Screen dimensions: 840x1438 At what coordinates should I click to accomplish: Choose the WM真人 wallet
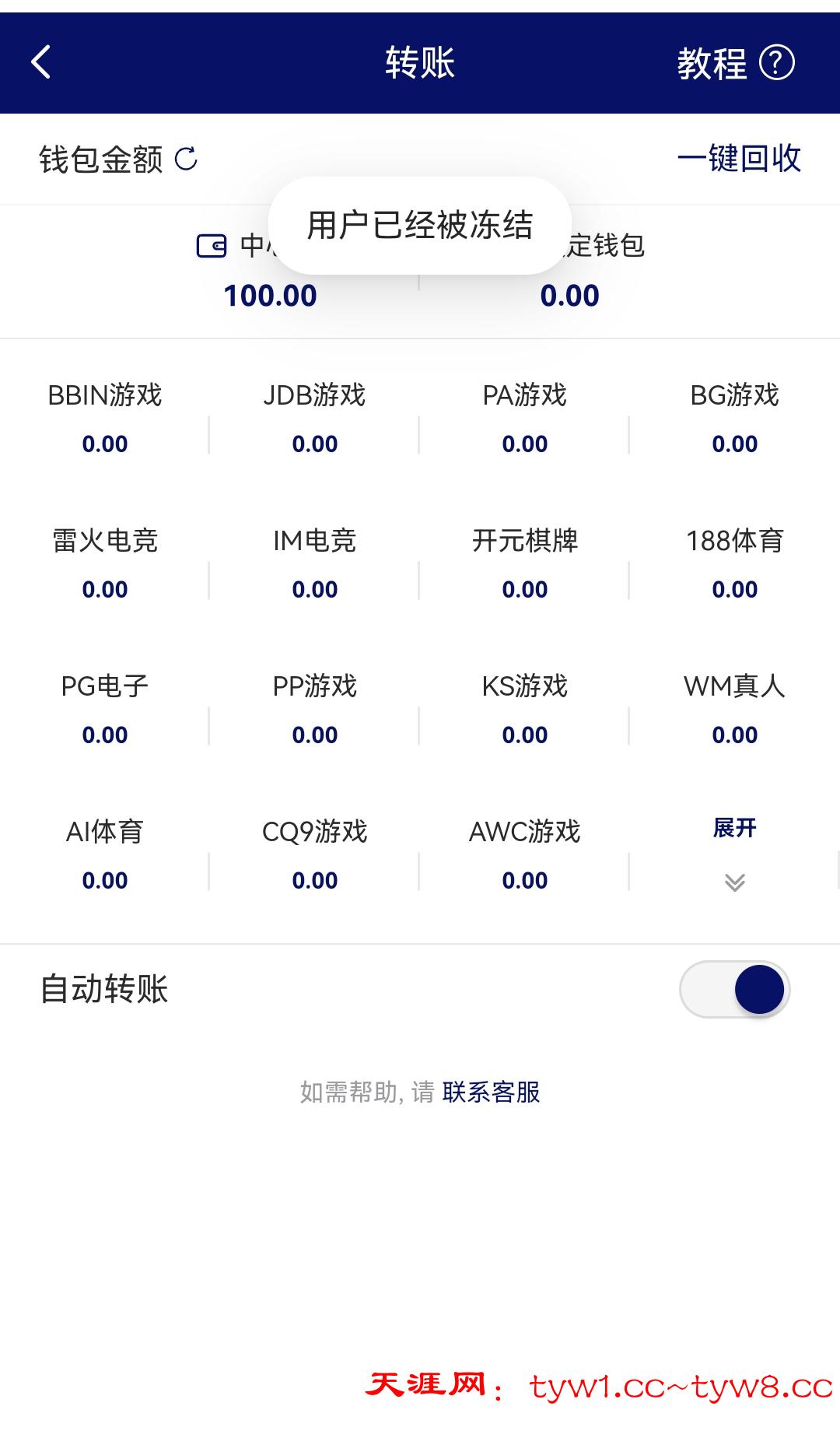point(735,710)
